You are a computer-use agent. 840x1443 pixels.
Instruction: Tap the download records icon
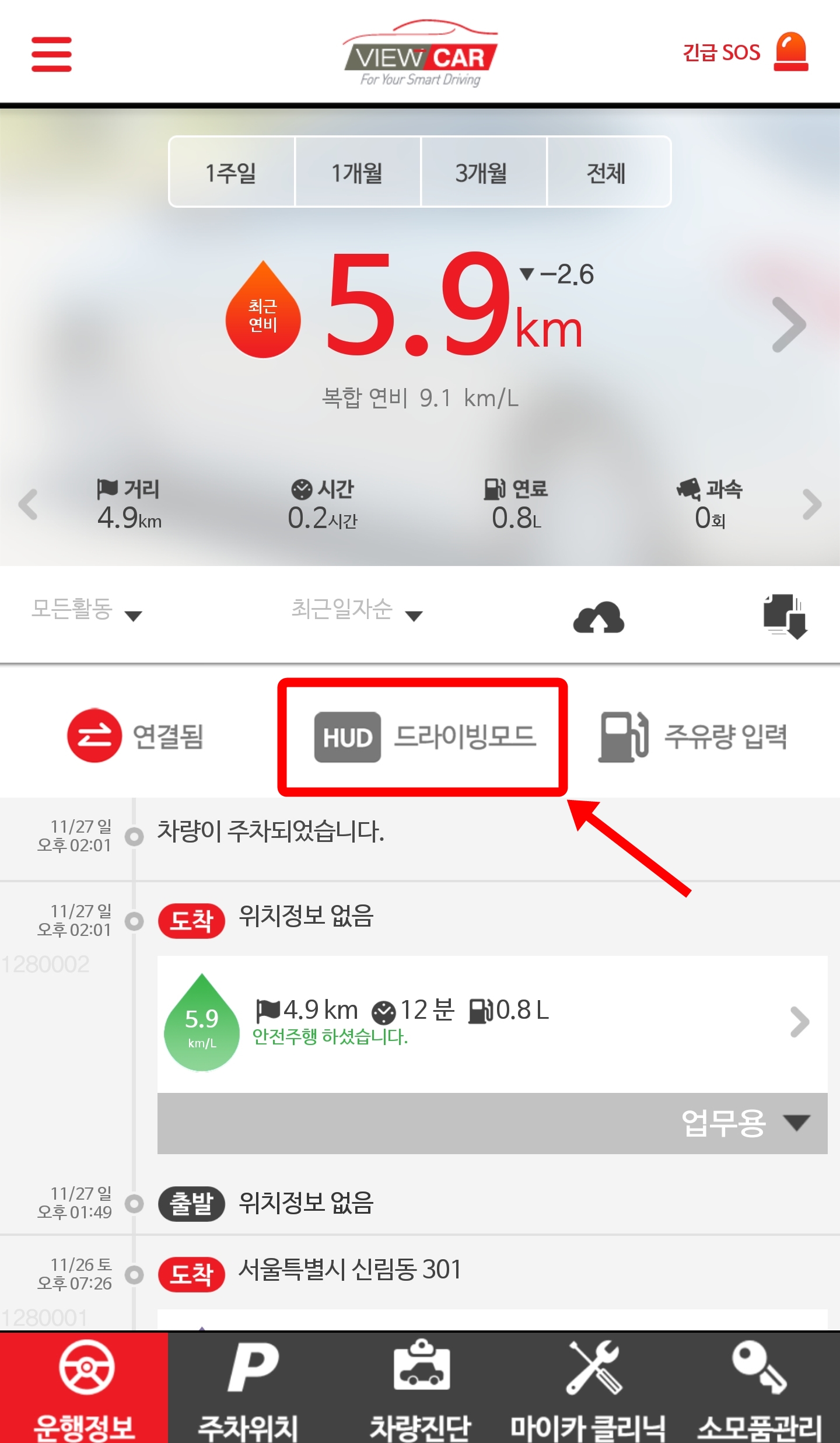[785, 617]
